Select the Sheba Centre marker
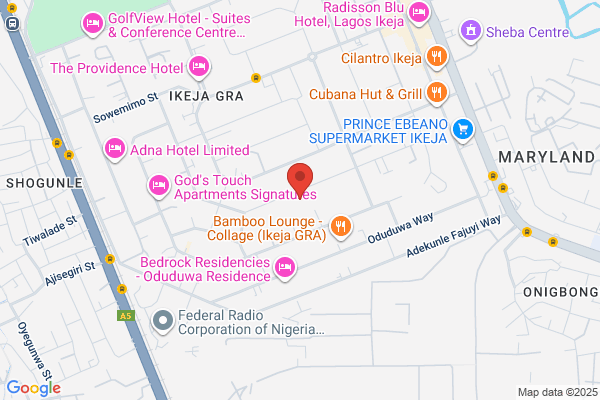Screen dimensions: 600x400 point(471,31)
